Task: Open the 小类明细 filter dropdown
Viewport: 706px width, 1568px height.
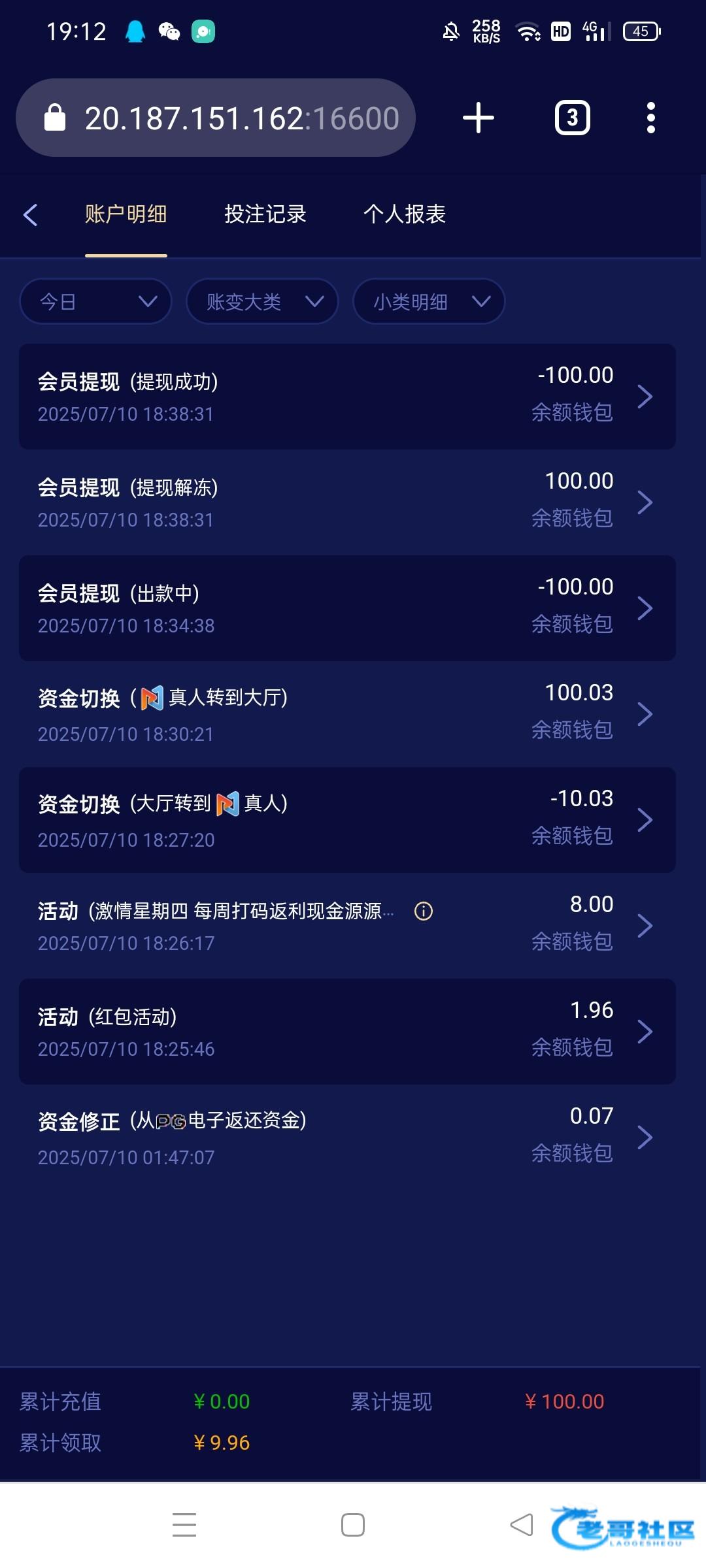Action: pos(429,301)
